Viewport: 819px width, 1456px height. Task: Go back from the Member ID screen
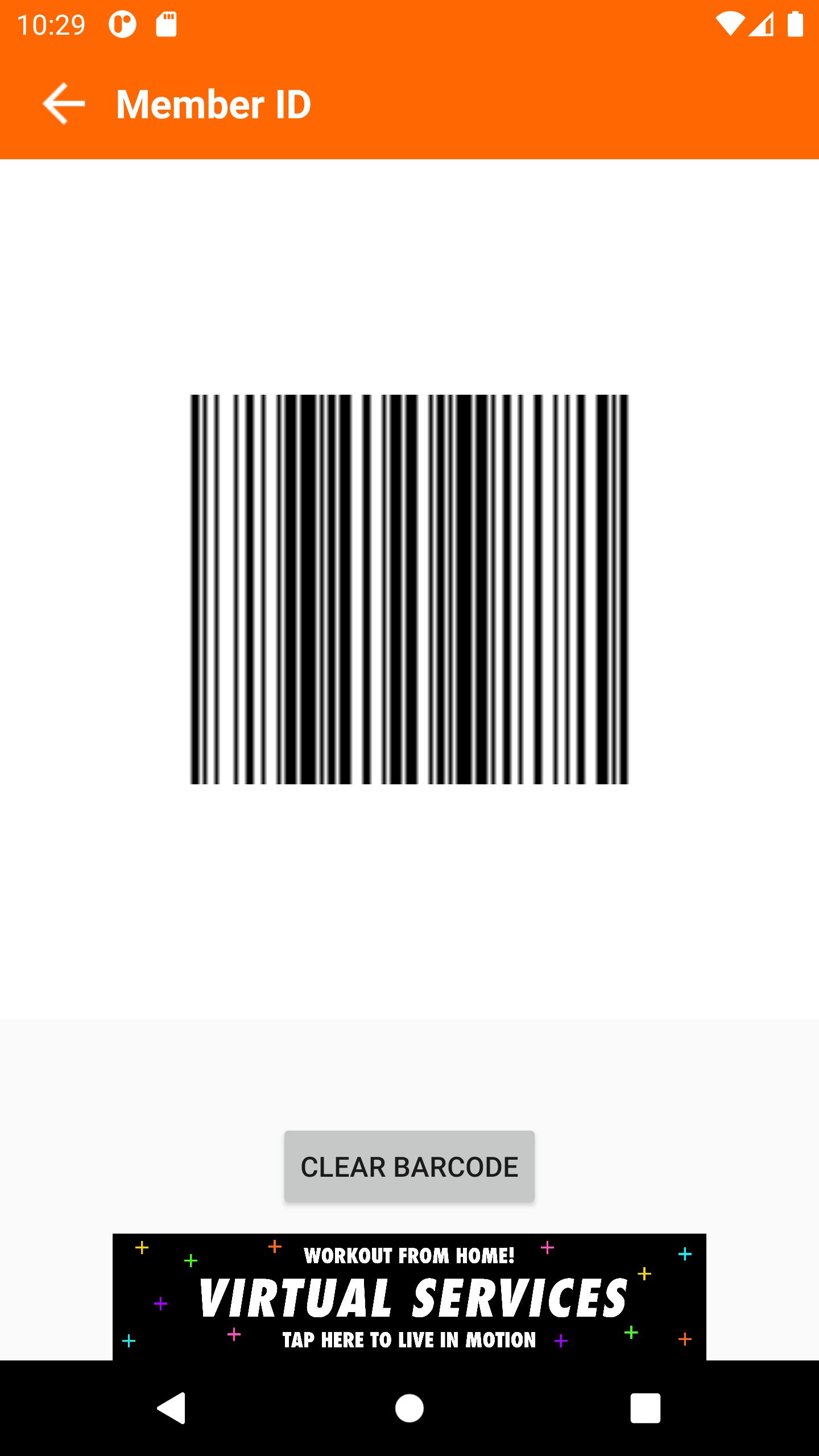(63, 104)
